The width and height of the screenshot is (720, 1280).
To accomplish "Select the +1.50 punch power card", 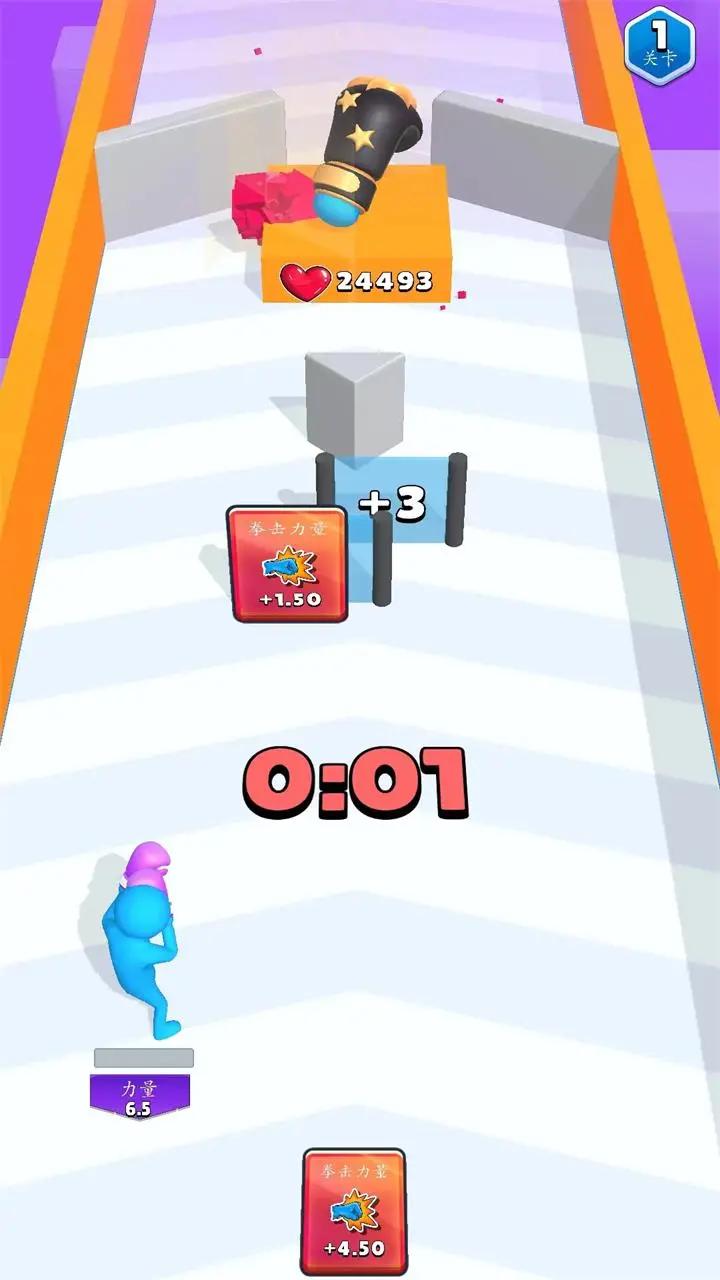I will [287, 564].
